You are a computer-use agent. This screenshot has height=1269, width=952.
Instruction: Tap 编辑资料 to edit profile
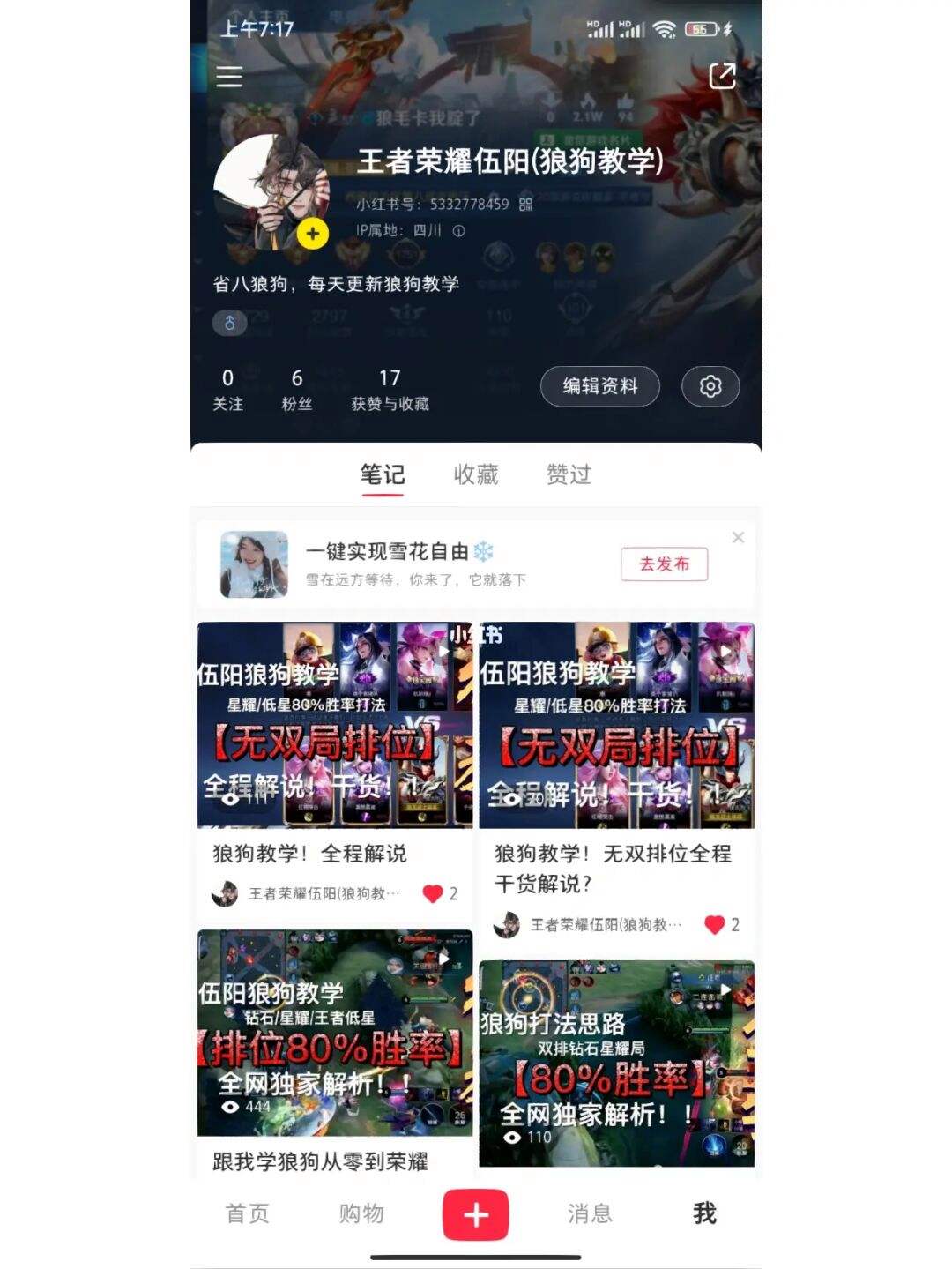(599, 386)
